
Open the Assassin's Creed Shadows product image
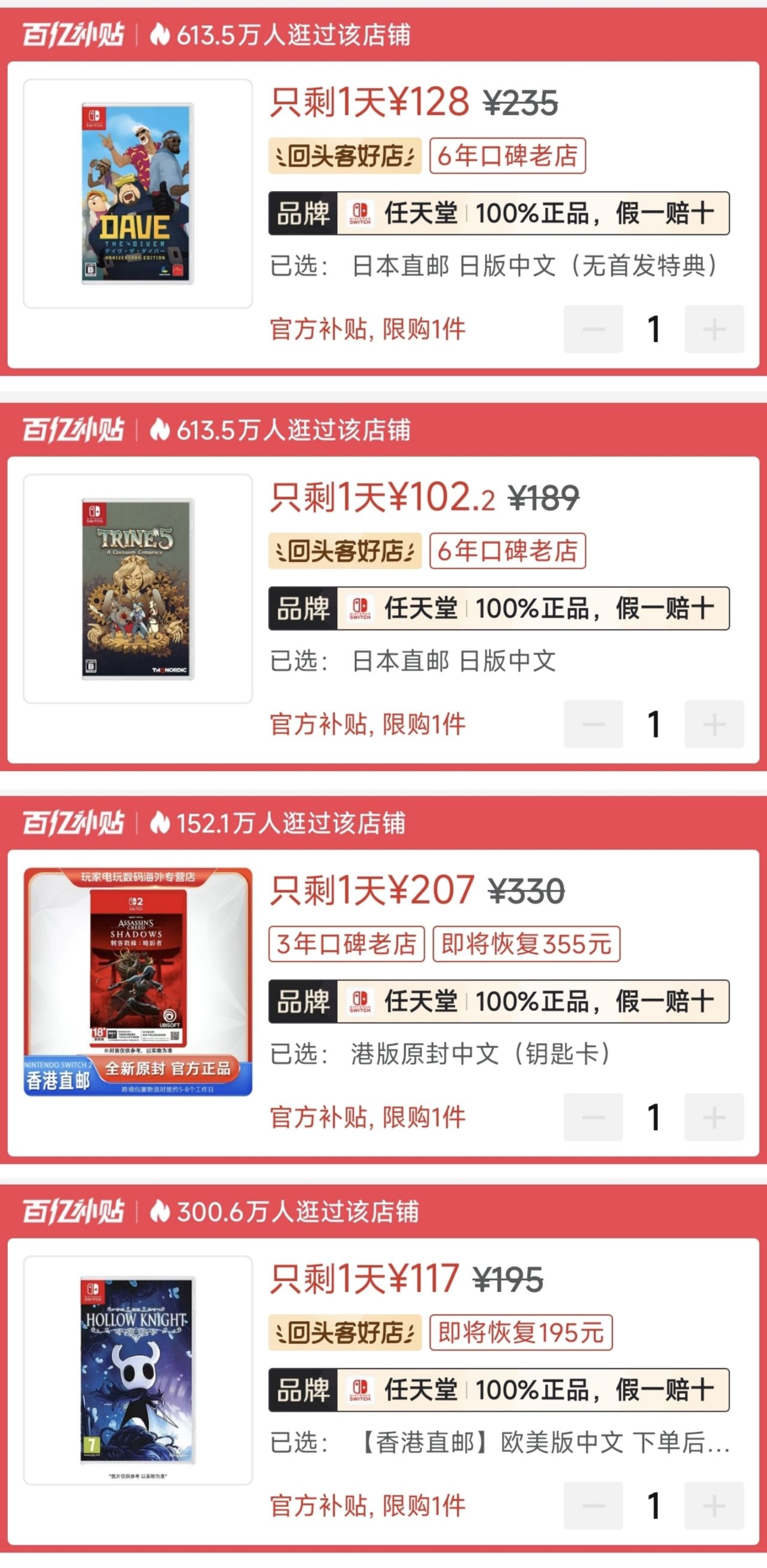tap(138, 981)
